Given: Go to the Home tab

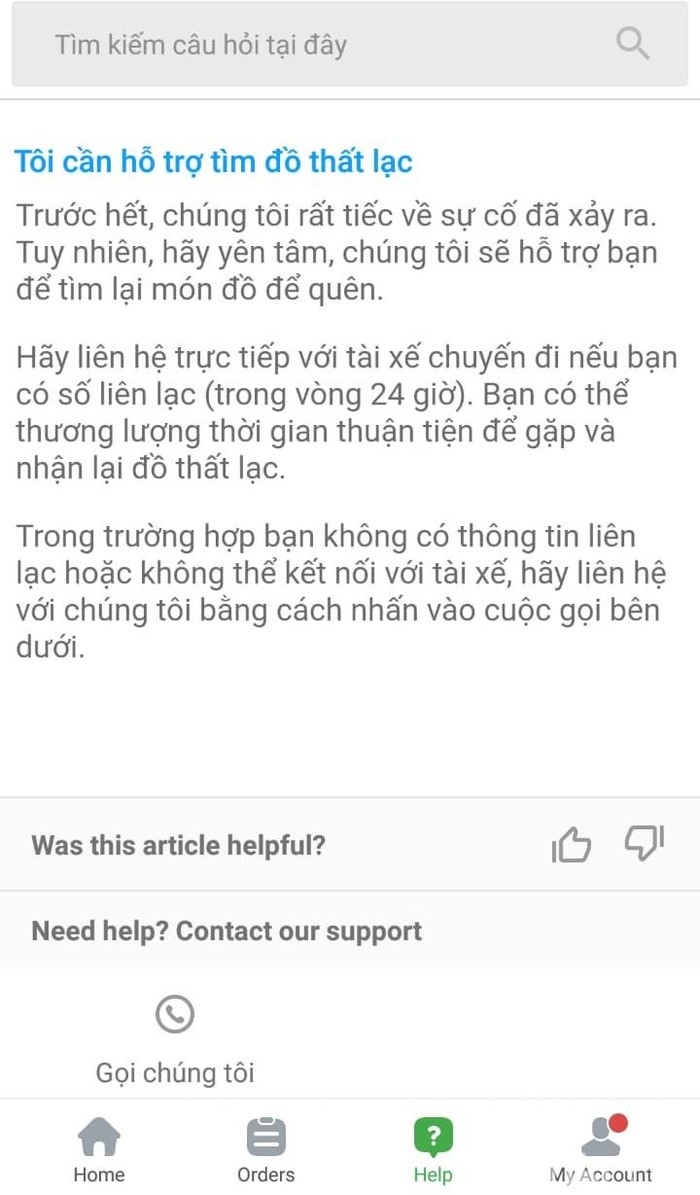Looking at the screenshot, I should [x=99, y=1150].
